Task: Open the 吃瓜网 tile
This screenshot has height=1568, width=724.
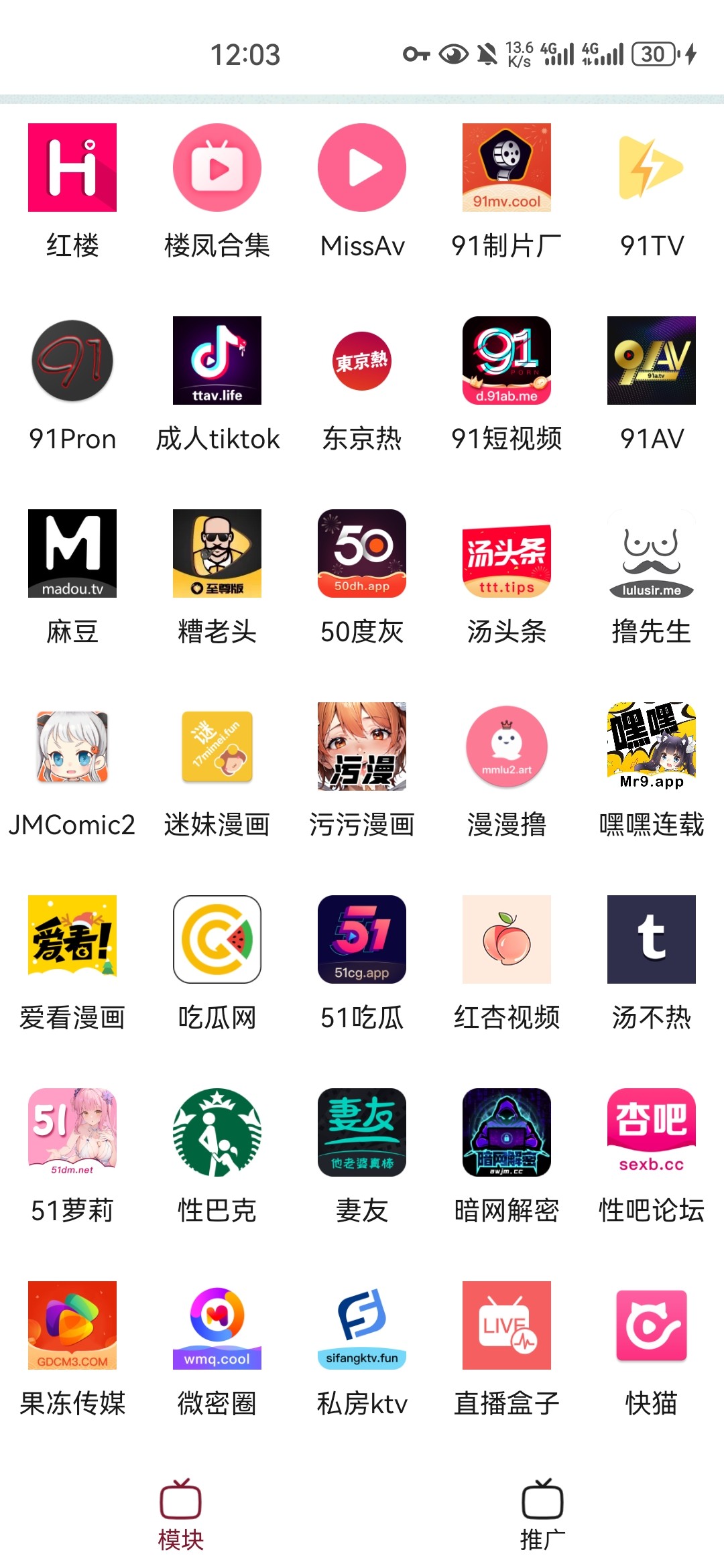Action: click(x=217, y=939)
